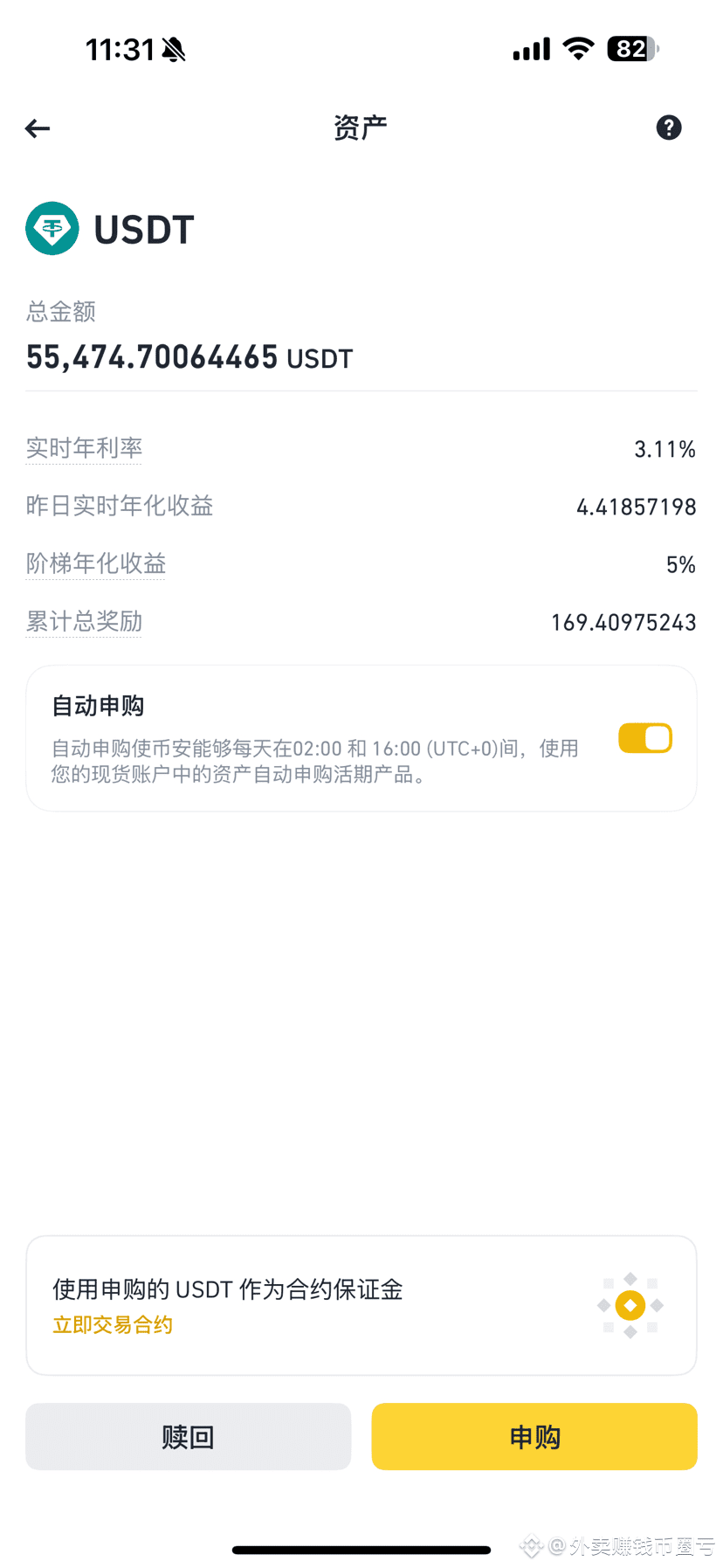Tap the yellow 申购 button
723x1568 pixels.
[x=534, y=1436]
